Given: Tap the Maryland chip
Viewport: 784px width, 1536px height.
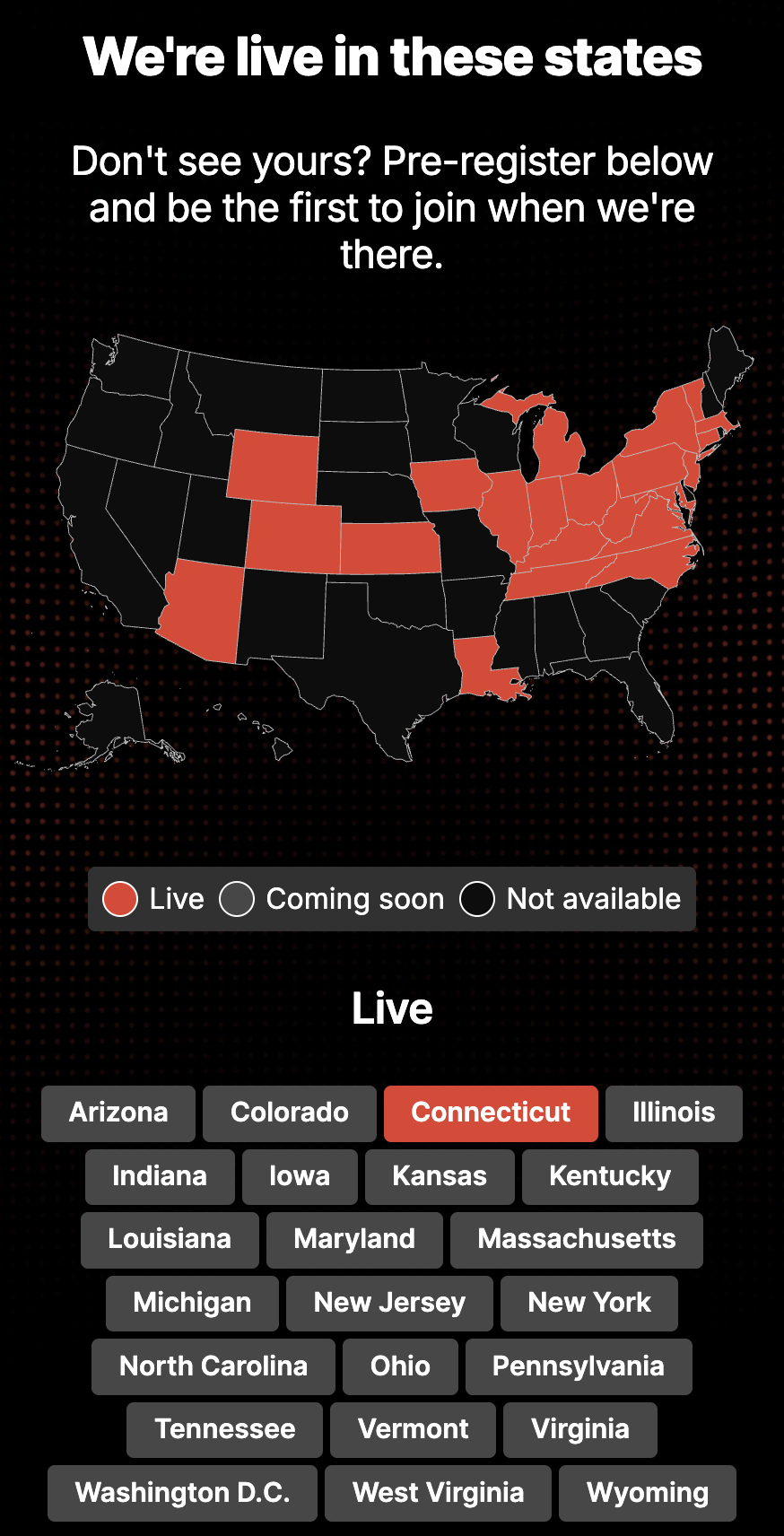Looking at the screenshot, I should (354, 1239).
